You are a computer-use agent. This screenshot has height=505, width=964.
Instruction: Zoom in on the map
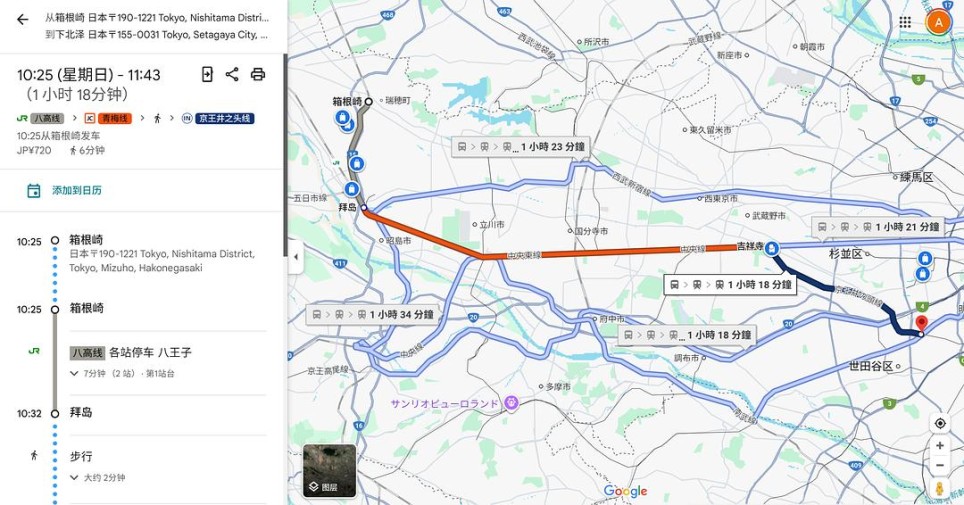939,446
